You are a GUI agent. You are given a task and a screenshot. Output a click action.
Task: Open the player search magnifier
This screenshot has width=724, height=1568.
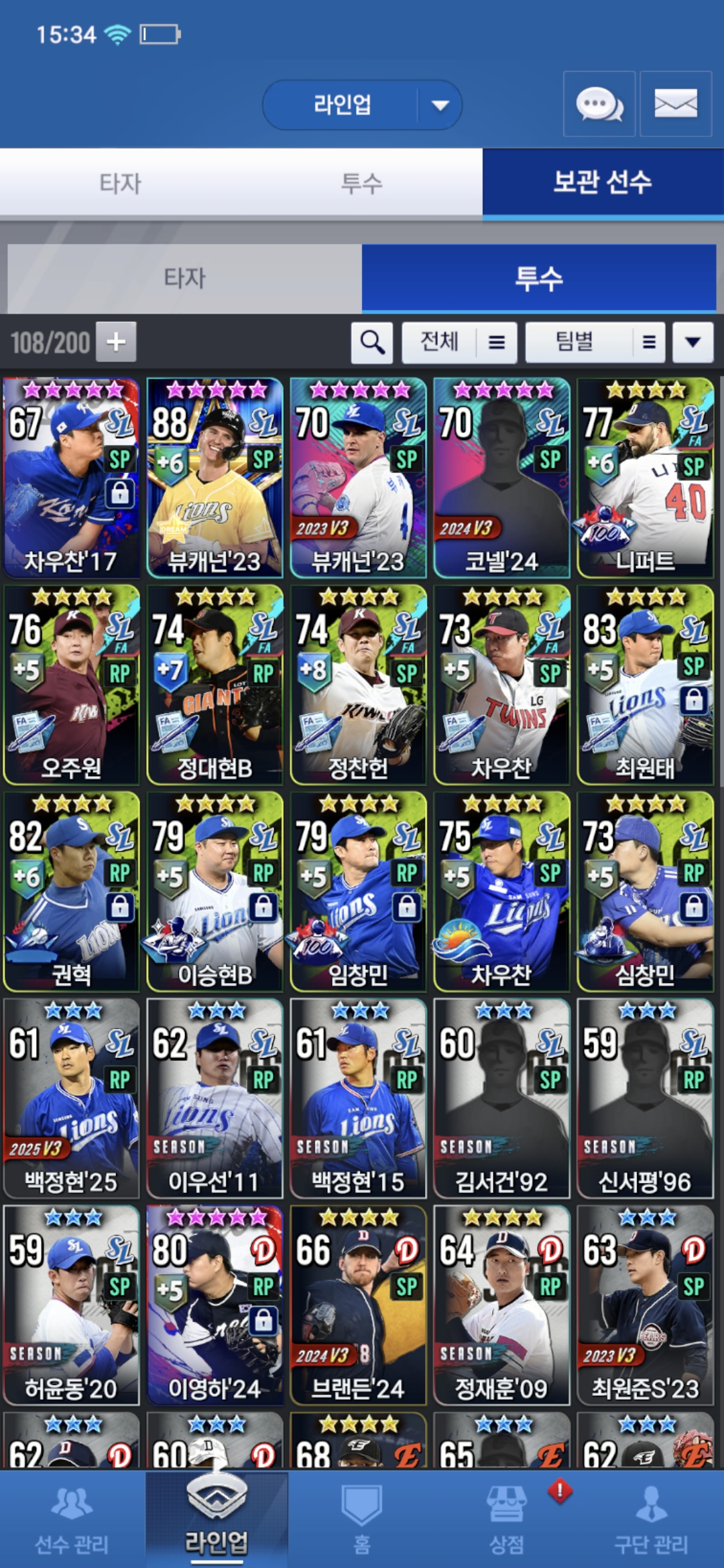[x=372, y=342]
